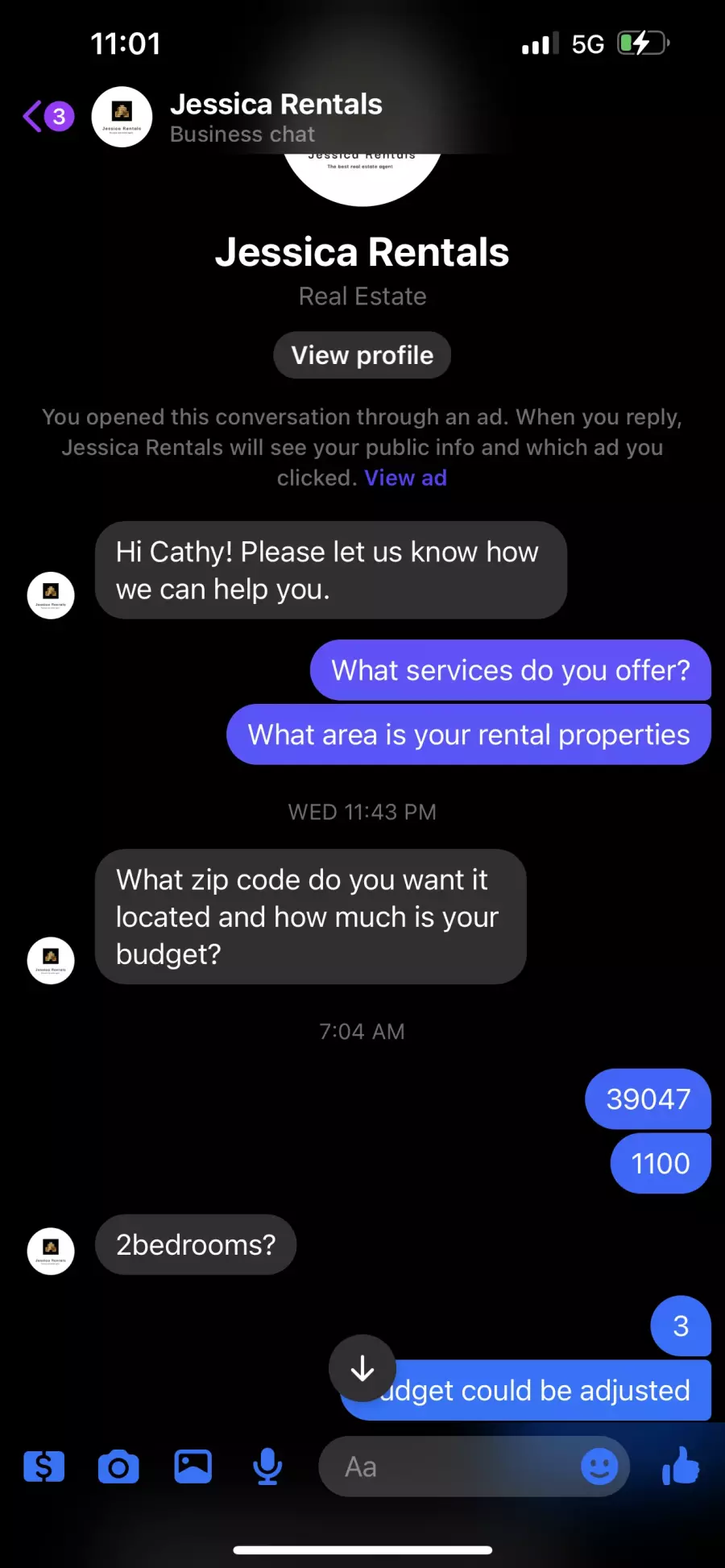Launch the camera from the chat bar
Image resolution: width=725 pixels, height=1568 pixels.
(118, 1467)
